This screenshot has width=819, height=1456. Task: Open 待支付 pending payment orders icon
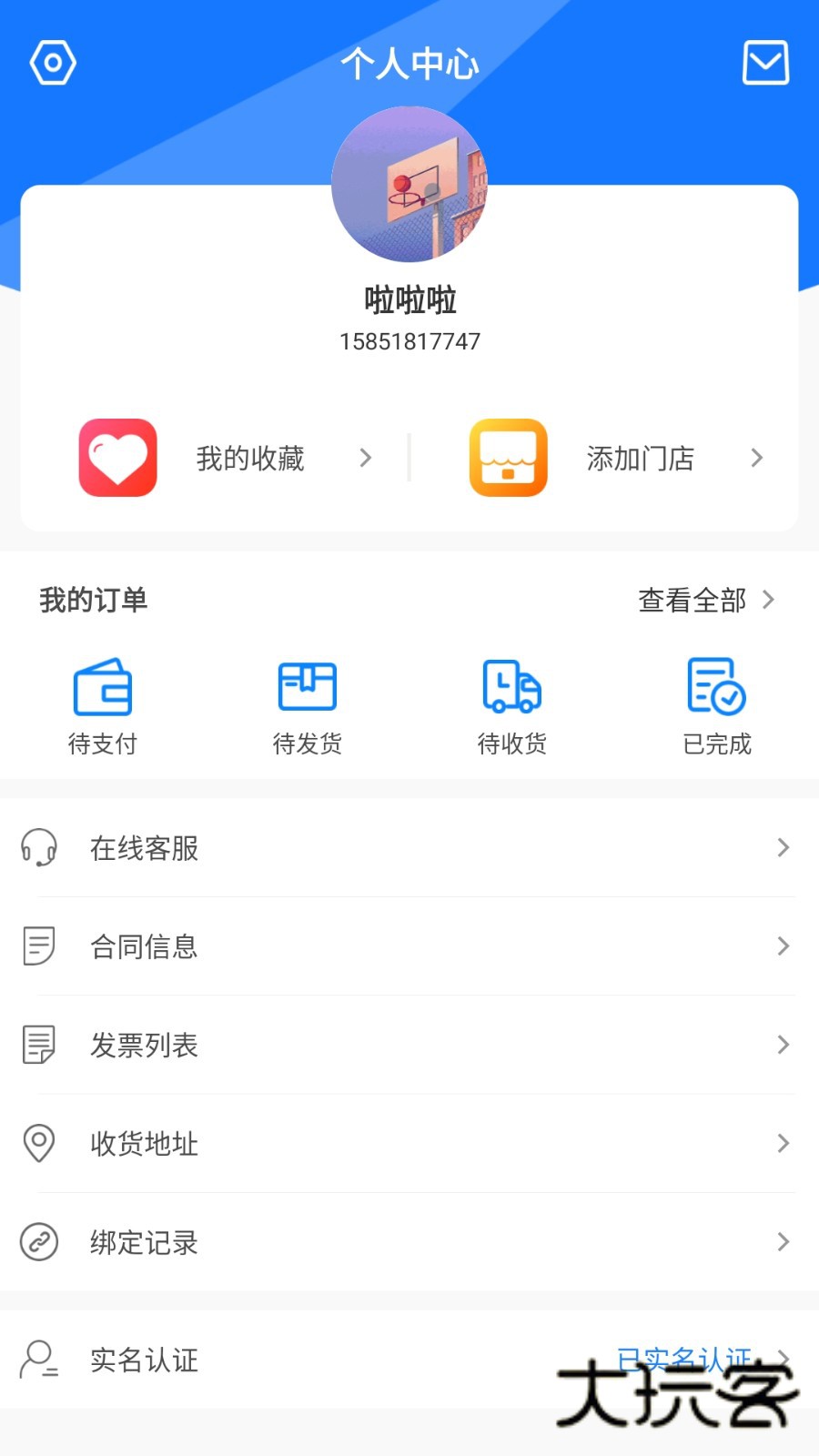[x=102, y=687]
